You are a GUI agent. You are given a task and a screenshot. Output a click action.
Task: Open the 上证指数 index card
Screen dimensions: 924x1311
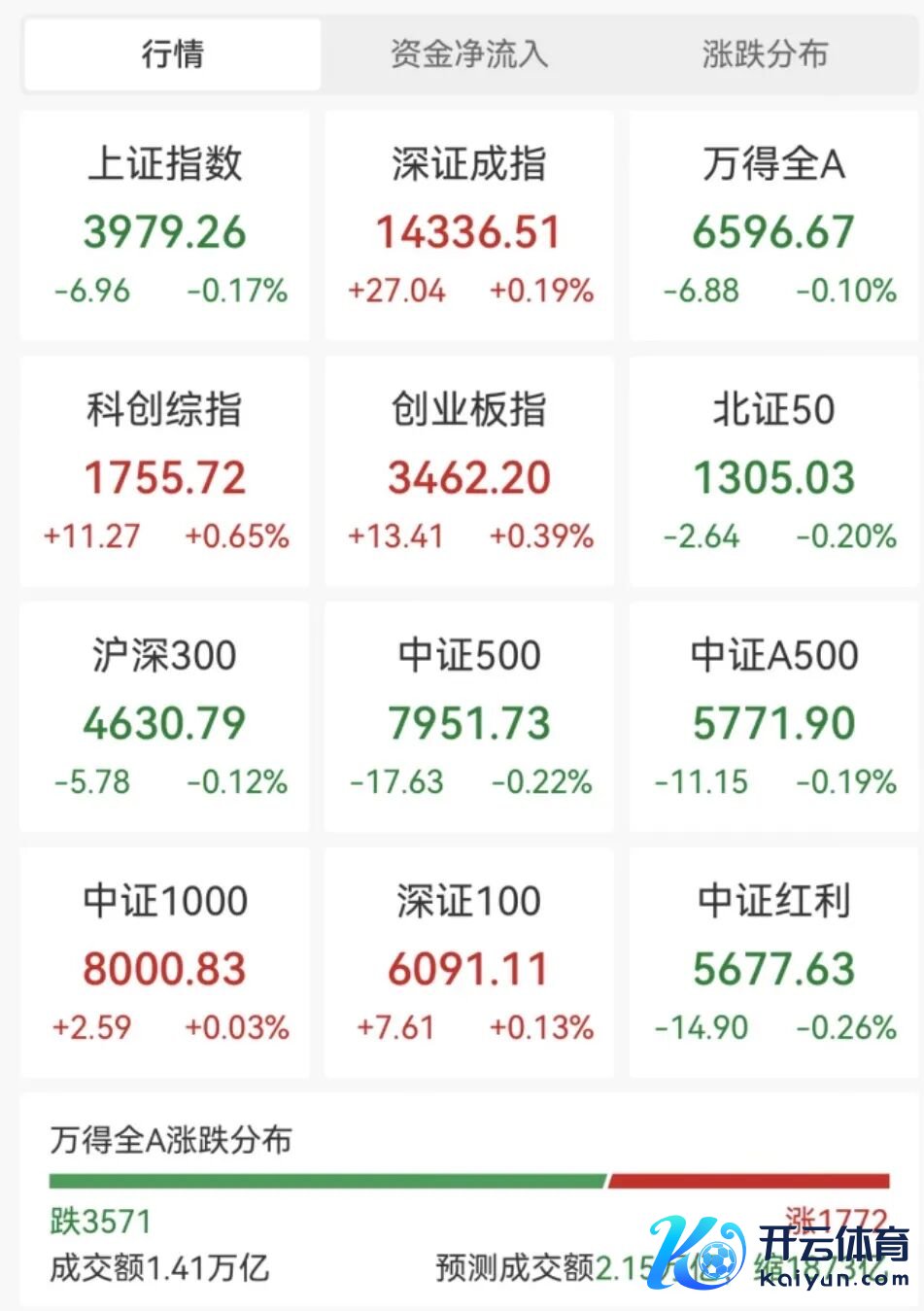coord(165,226)
